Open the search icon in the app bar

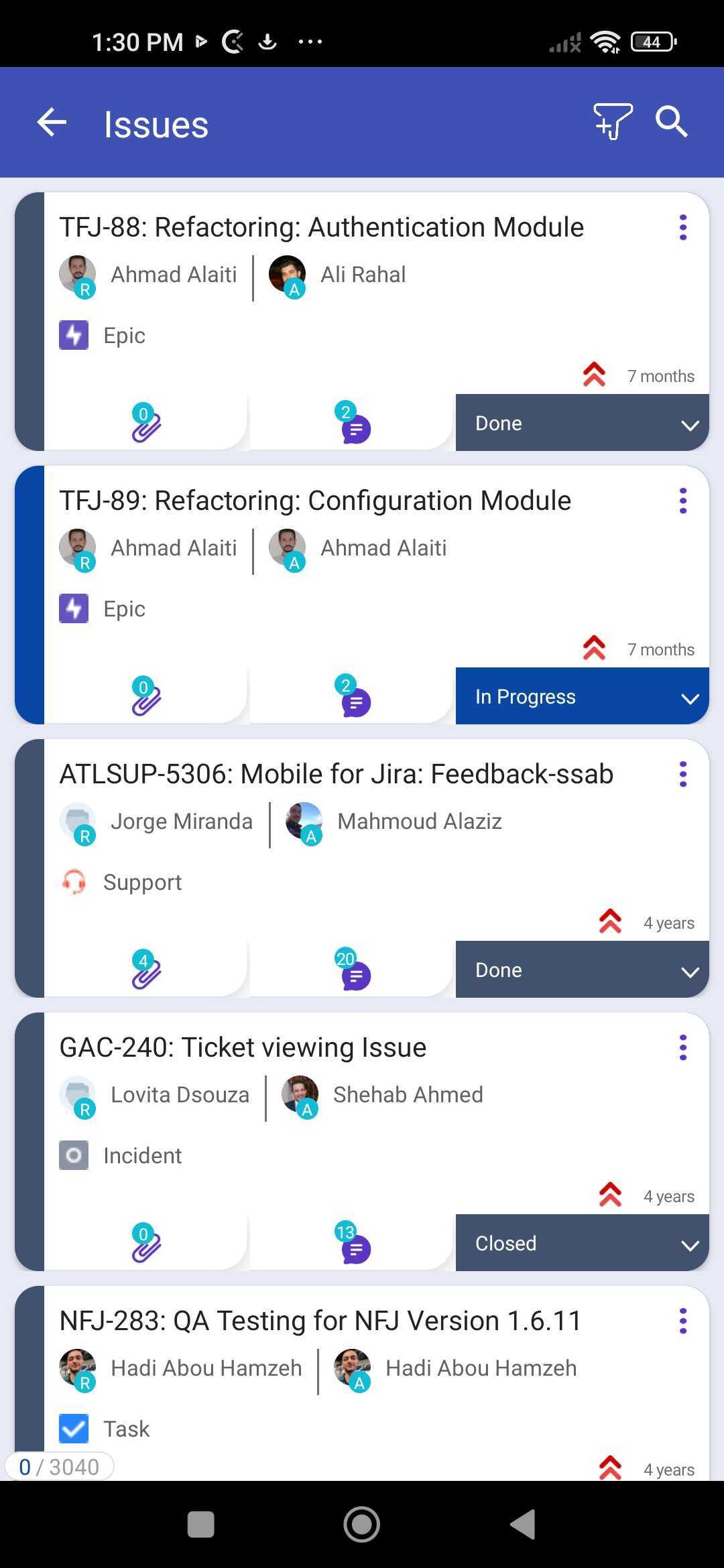(671, 121)
